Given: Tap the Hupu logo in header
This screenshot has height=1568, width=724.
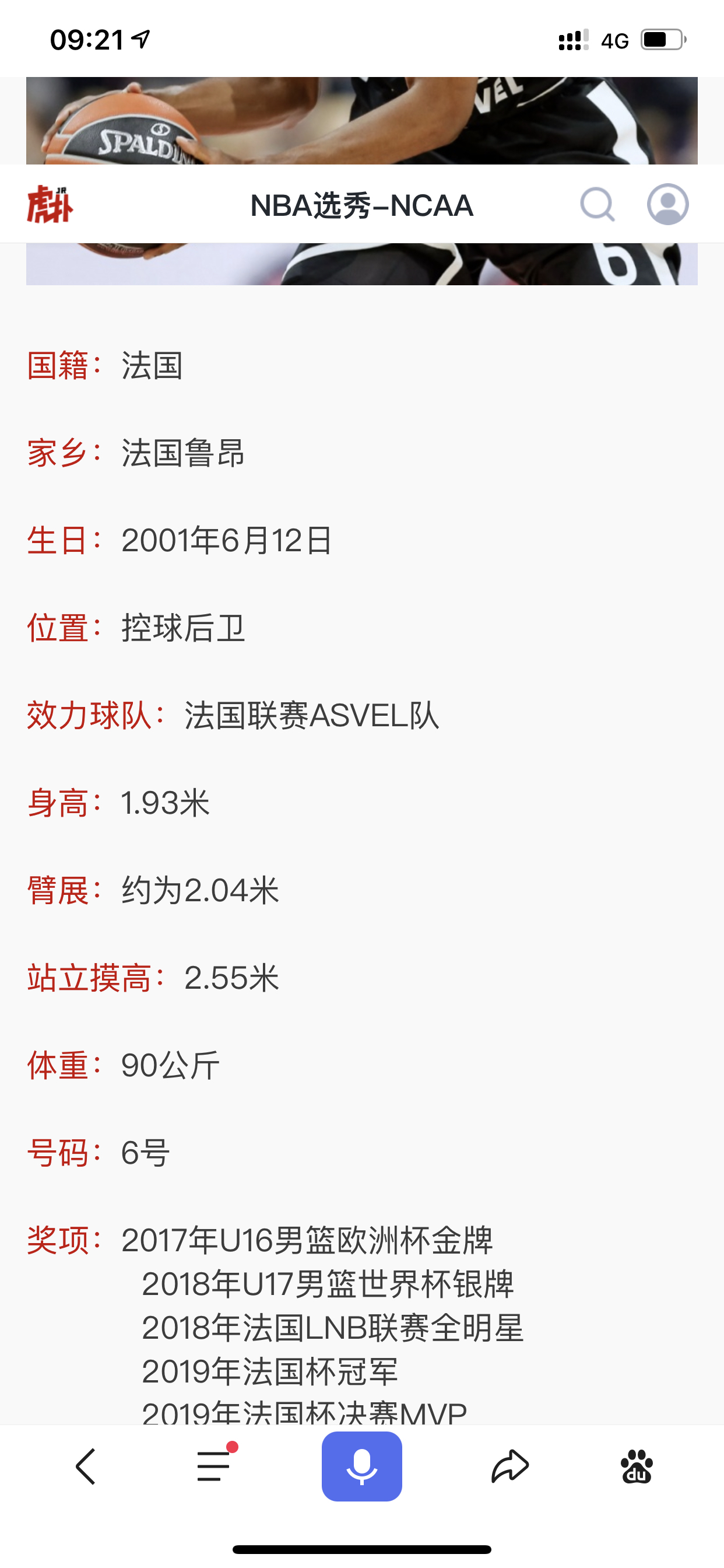Looking at the screenshot, I should tap(50, 205).
